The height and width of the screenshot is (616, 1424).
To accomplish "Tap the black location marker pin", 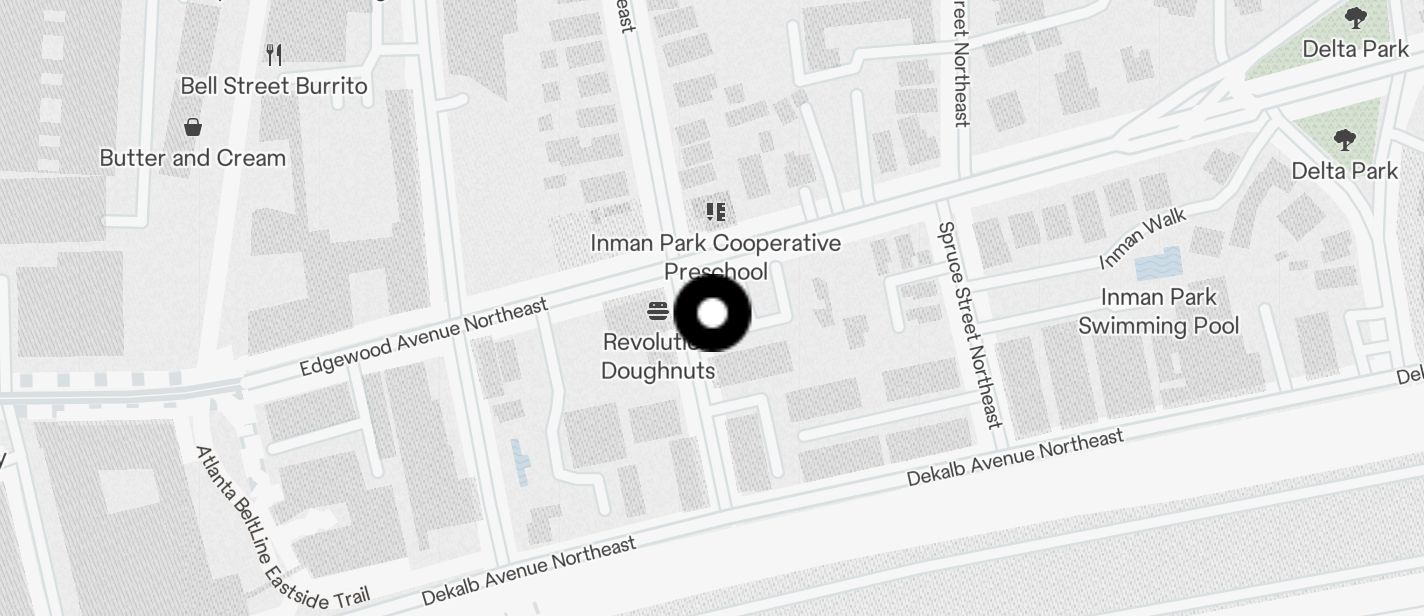I will click(712, 313).
